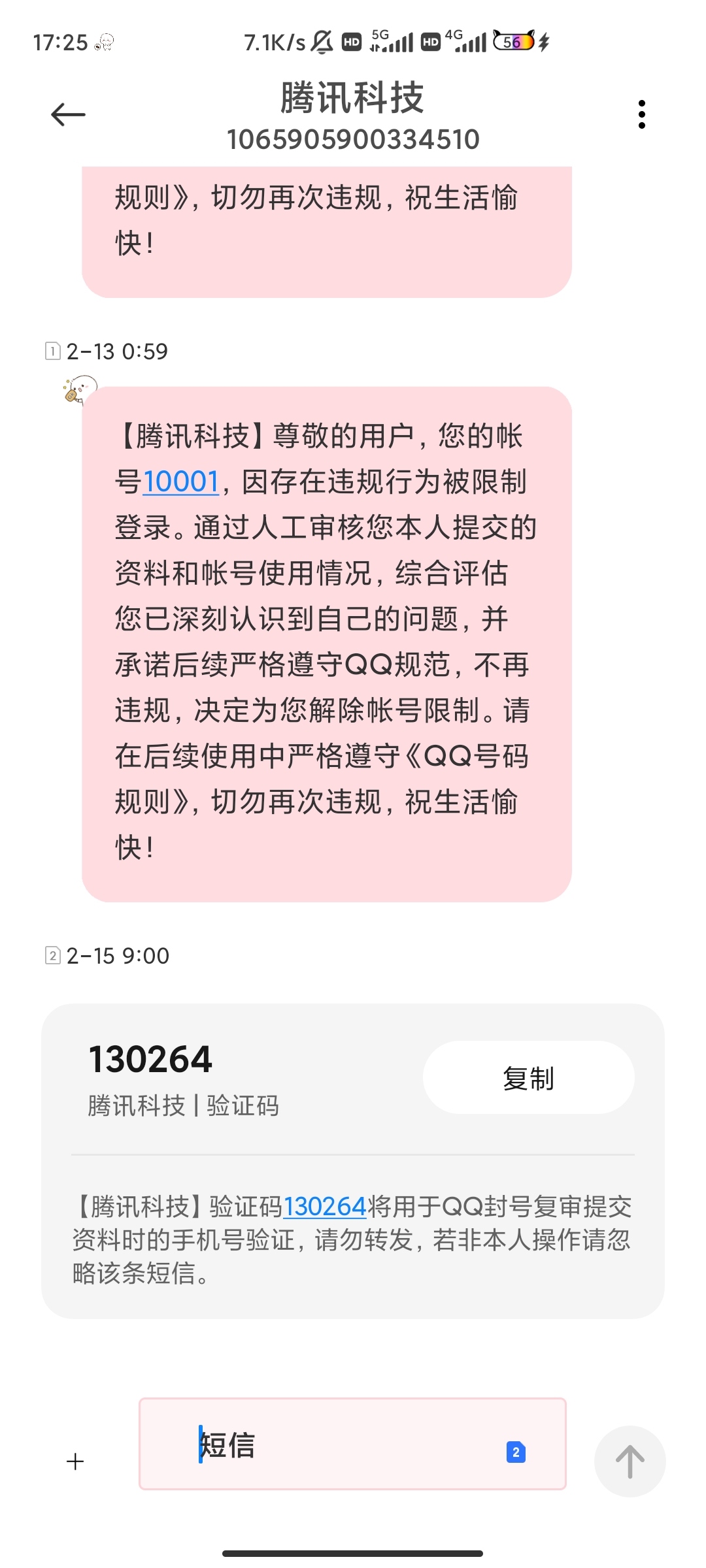Tap the underlined 10001 account number

point(180,482)
